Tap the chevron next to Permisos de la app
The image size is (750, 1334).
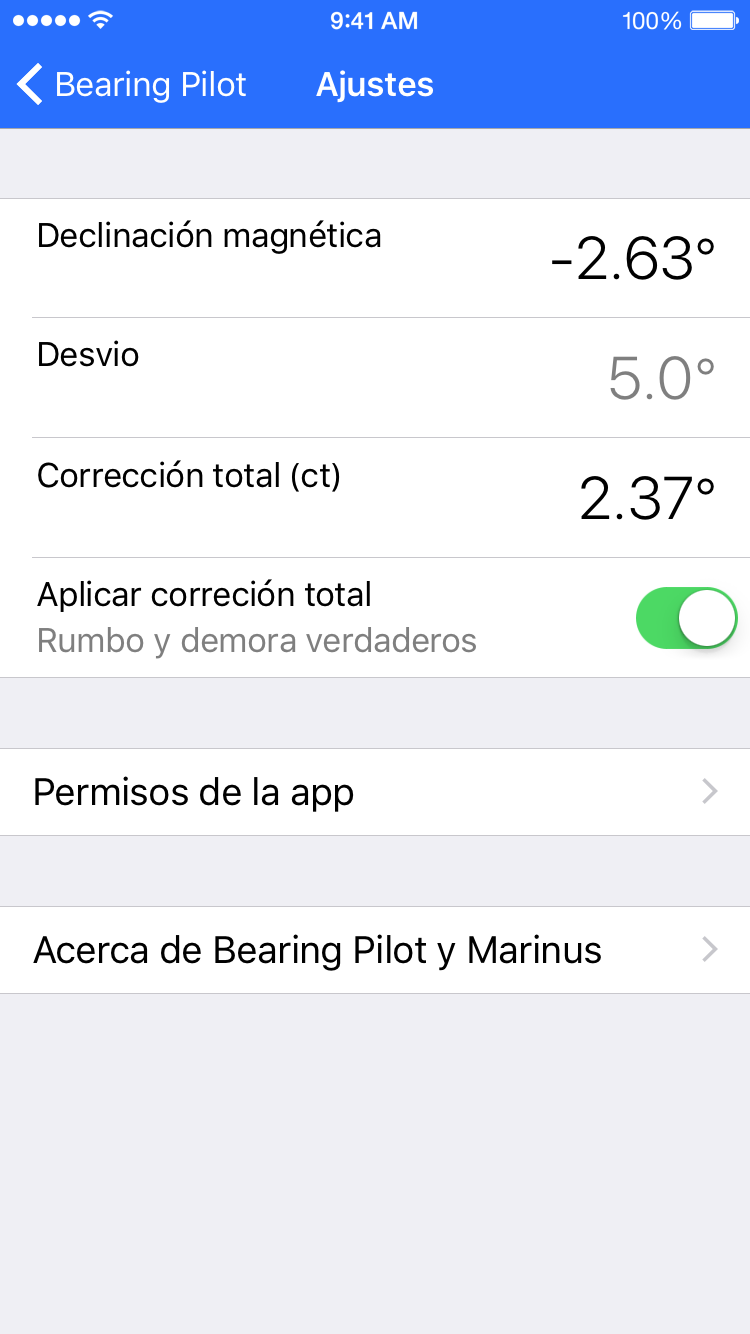(x=709, y=792)
